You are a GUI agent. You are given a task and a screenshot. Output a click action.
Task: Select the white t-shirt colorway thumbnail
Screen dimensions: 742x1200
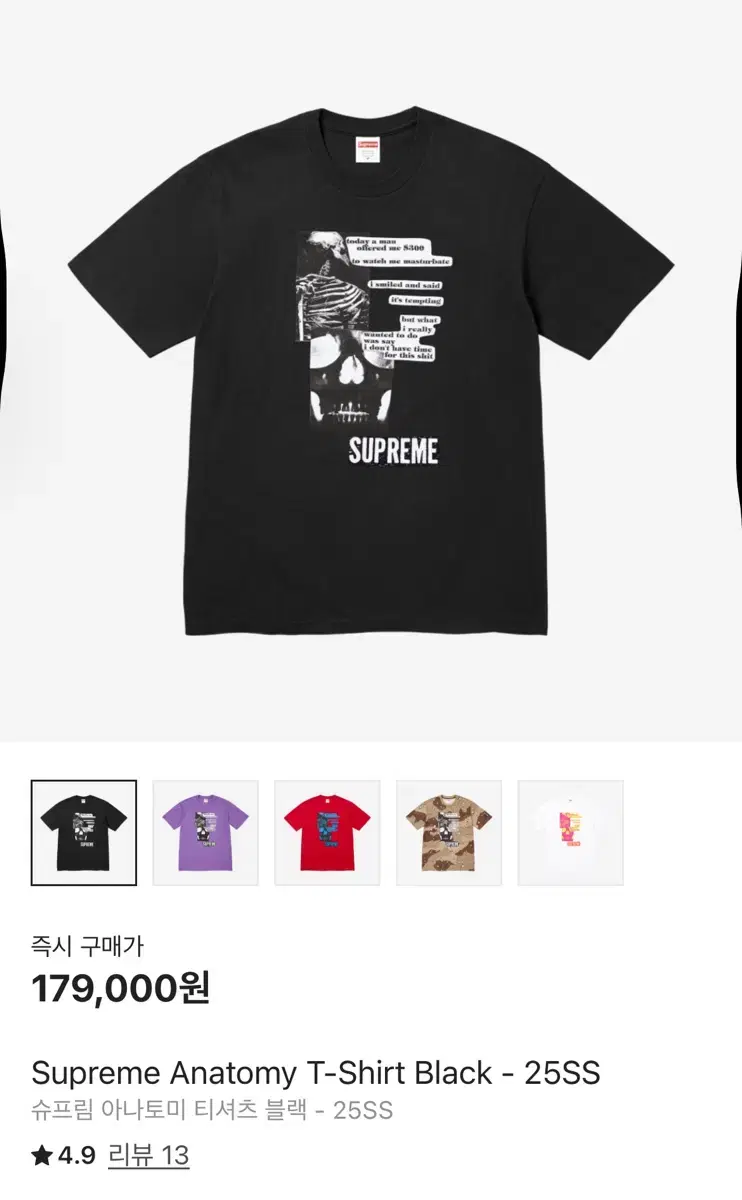[572, 833]
